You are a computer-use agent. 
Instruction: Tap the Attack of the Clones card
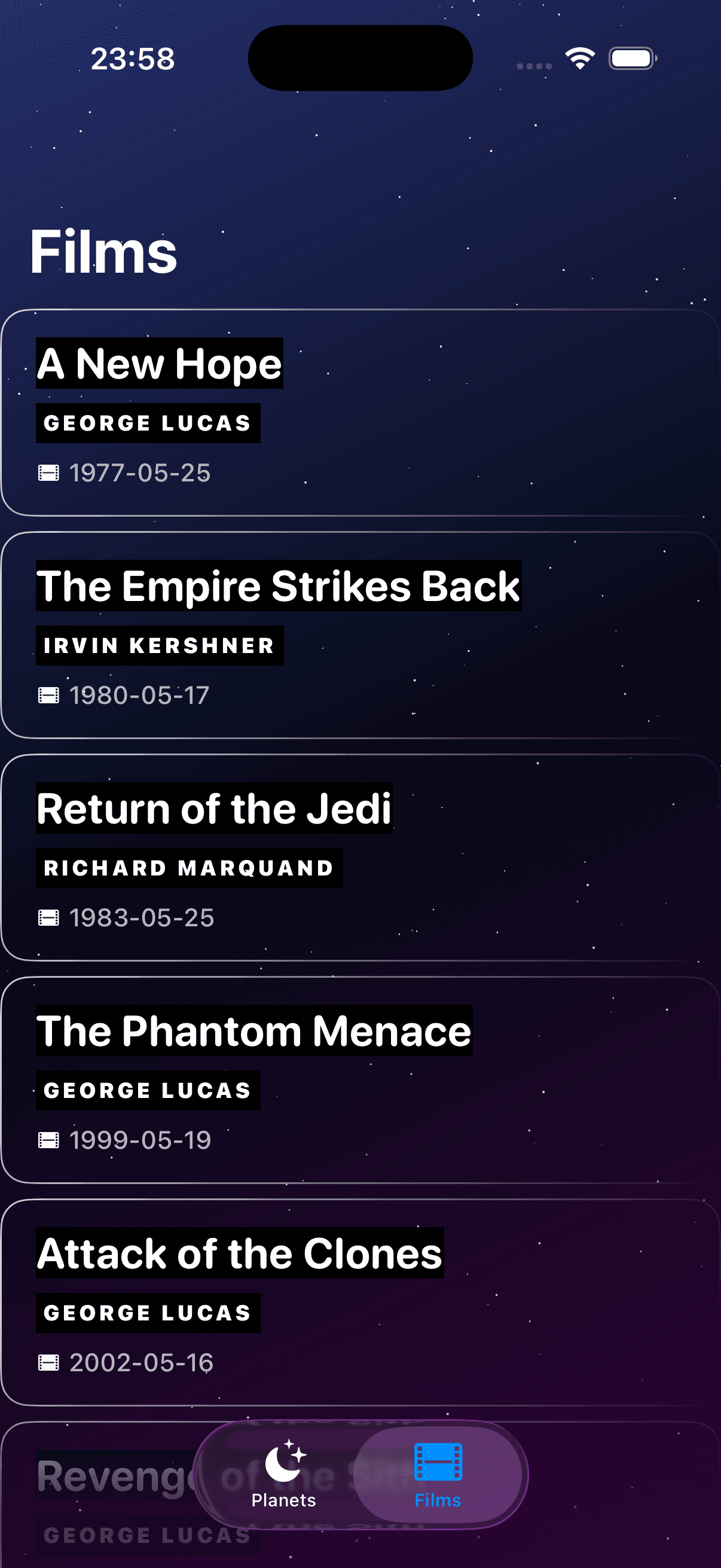tap(360, 1301)
